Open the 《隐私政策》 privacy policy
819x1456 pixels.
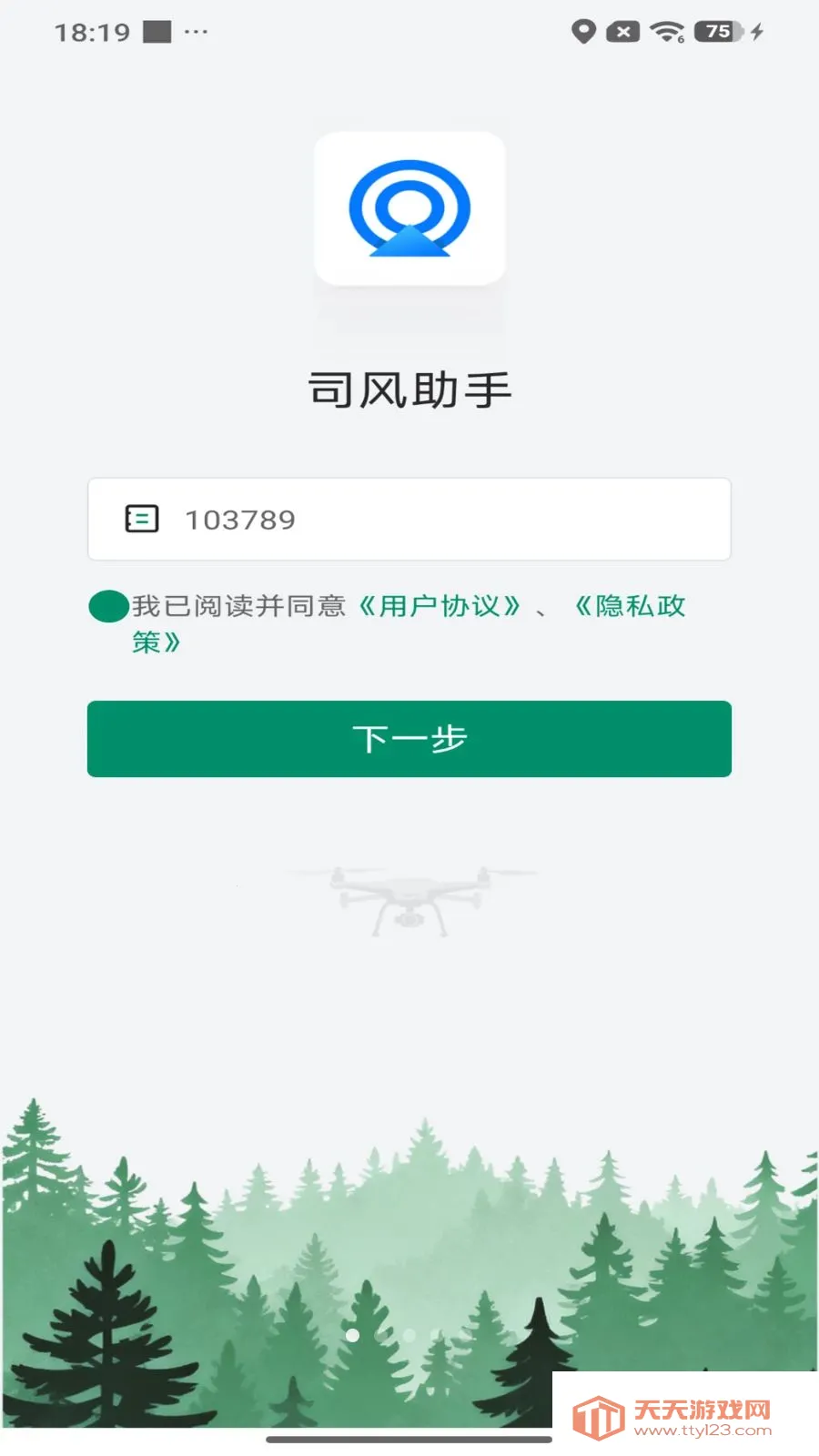pyautogui.click(x=634, y=606)
